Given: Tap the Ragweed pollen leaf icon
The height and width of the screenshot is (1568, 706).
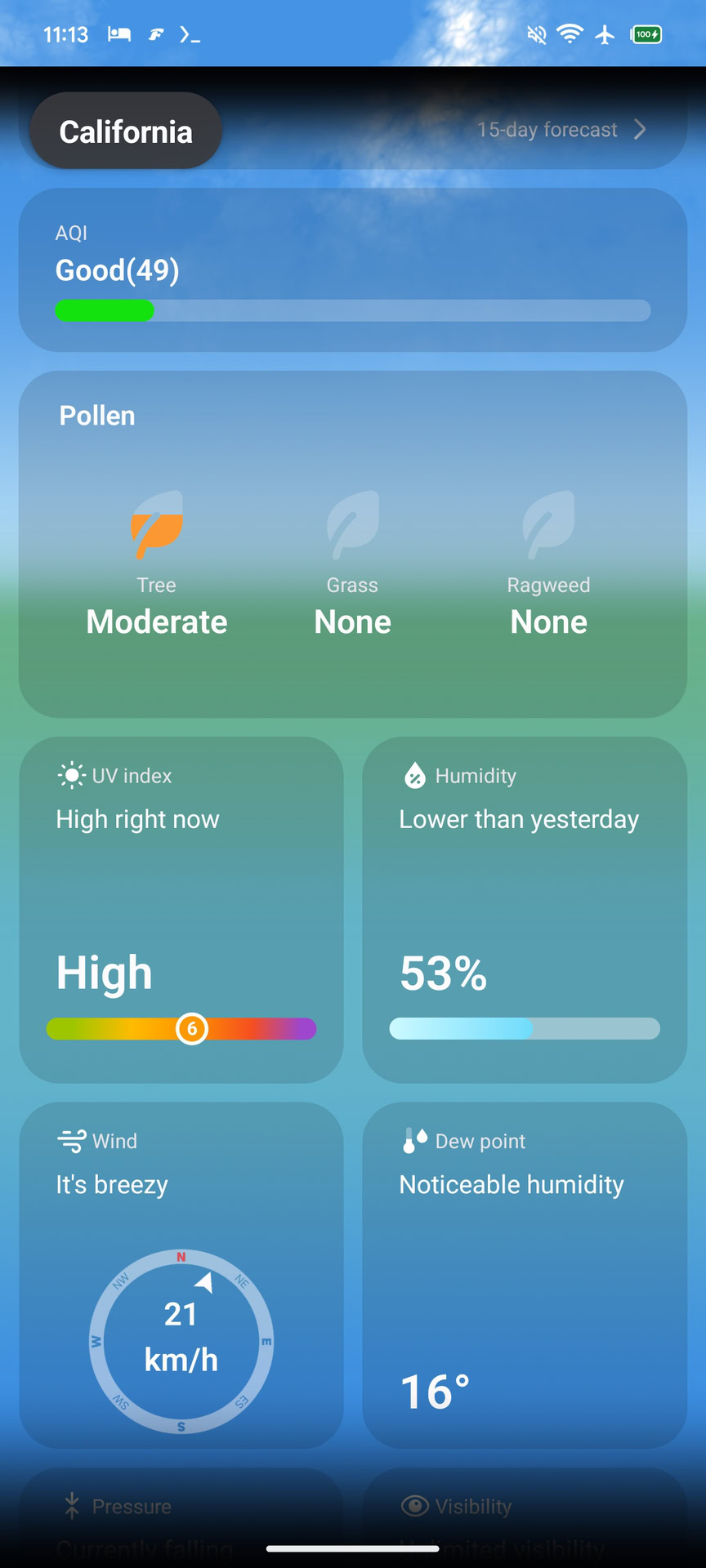Looking at the screenshot, I should pos(548,527).
